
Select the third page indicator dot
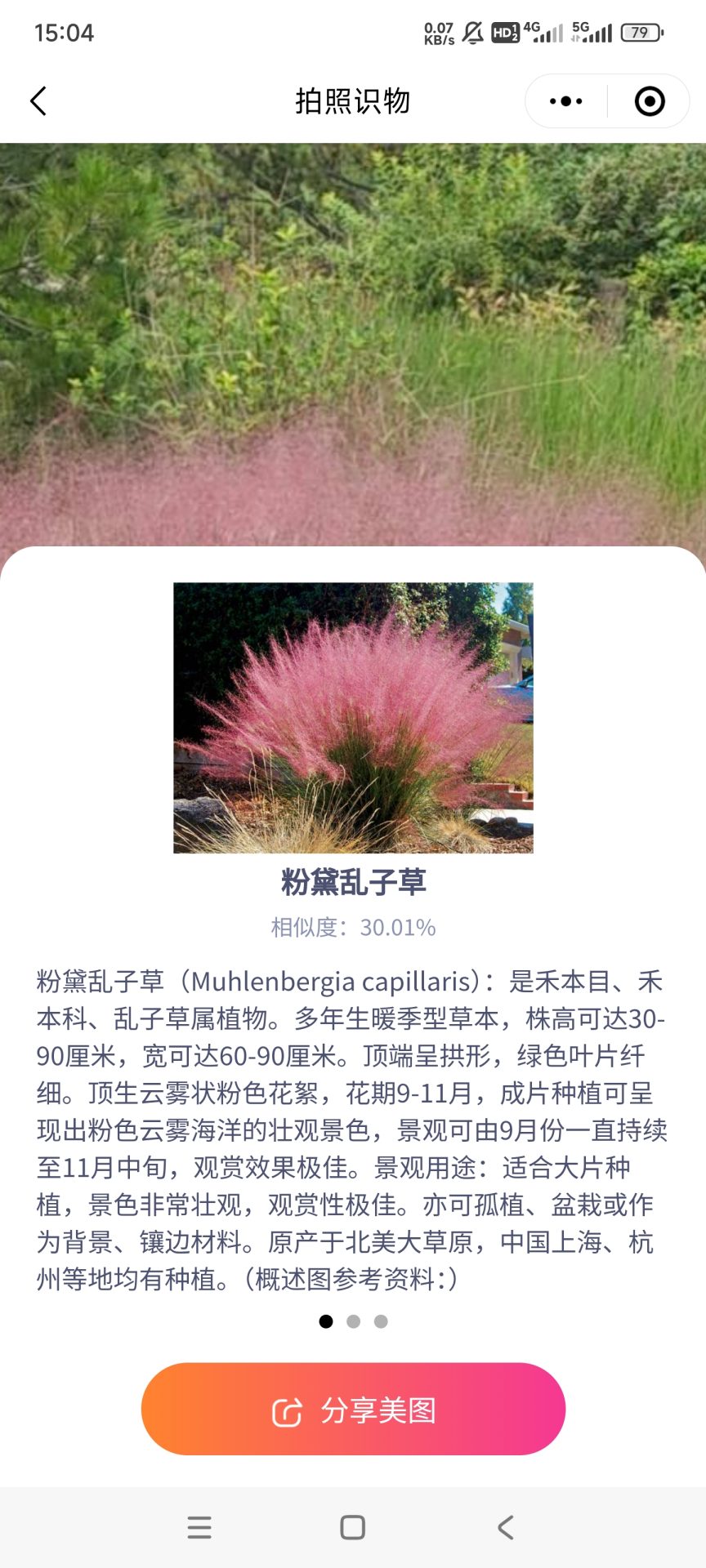tap(381, 1321)
